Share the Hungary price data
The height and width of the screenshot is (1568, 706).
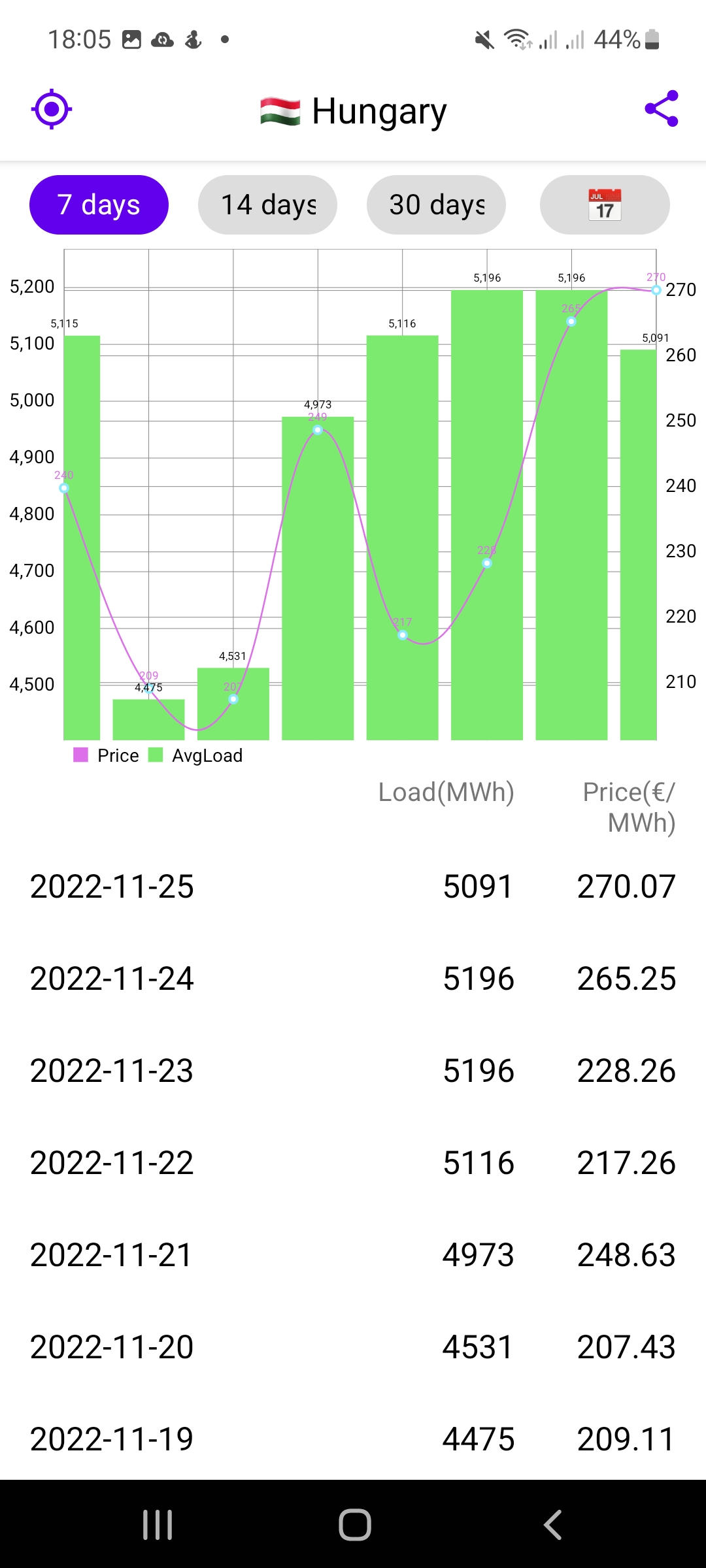click(662, 108)
